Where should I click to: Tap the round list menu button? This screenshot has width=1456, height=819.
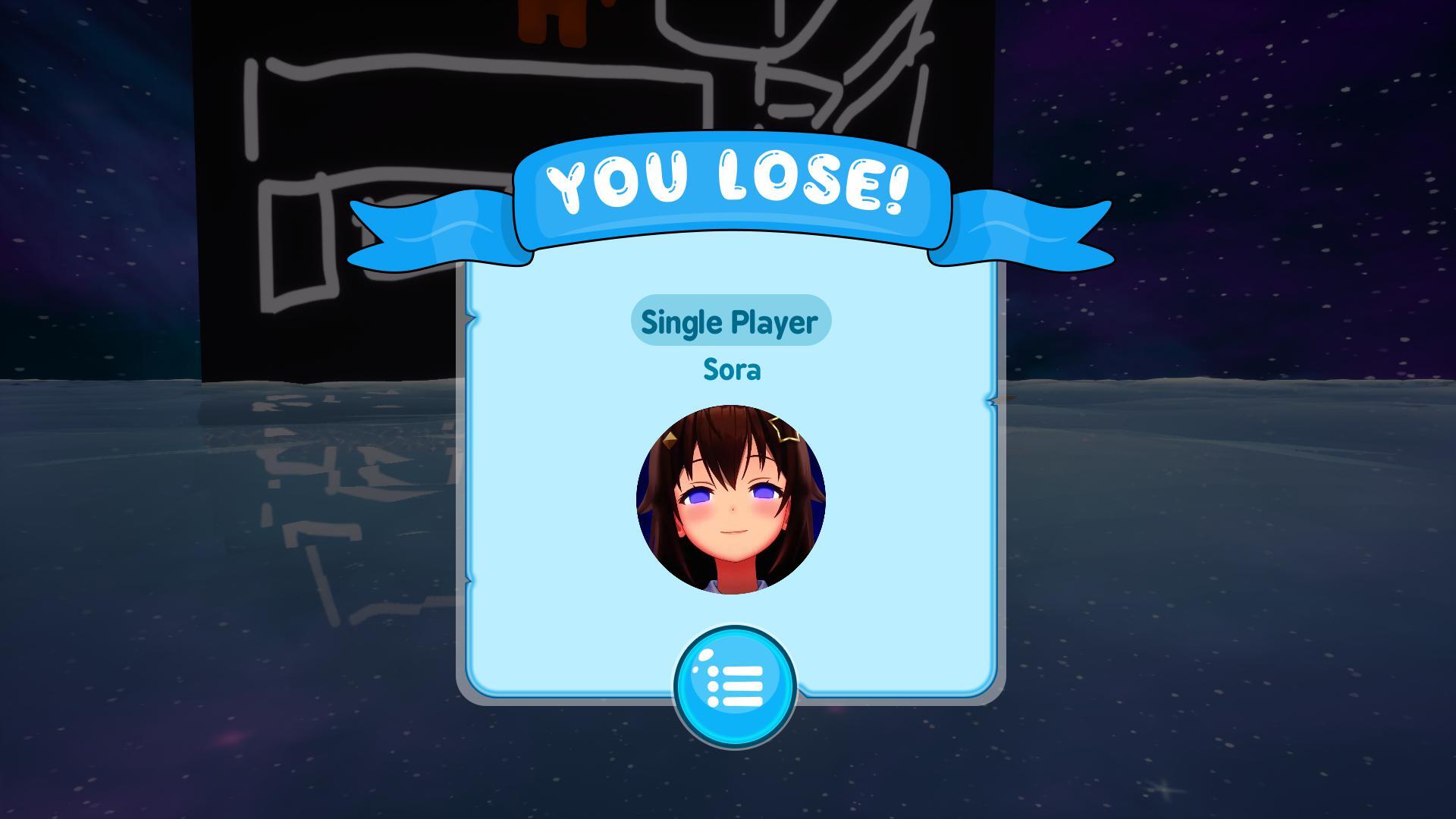(734, 686)
